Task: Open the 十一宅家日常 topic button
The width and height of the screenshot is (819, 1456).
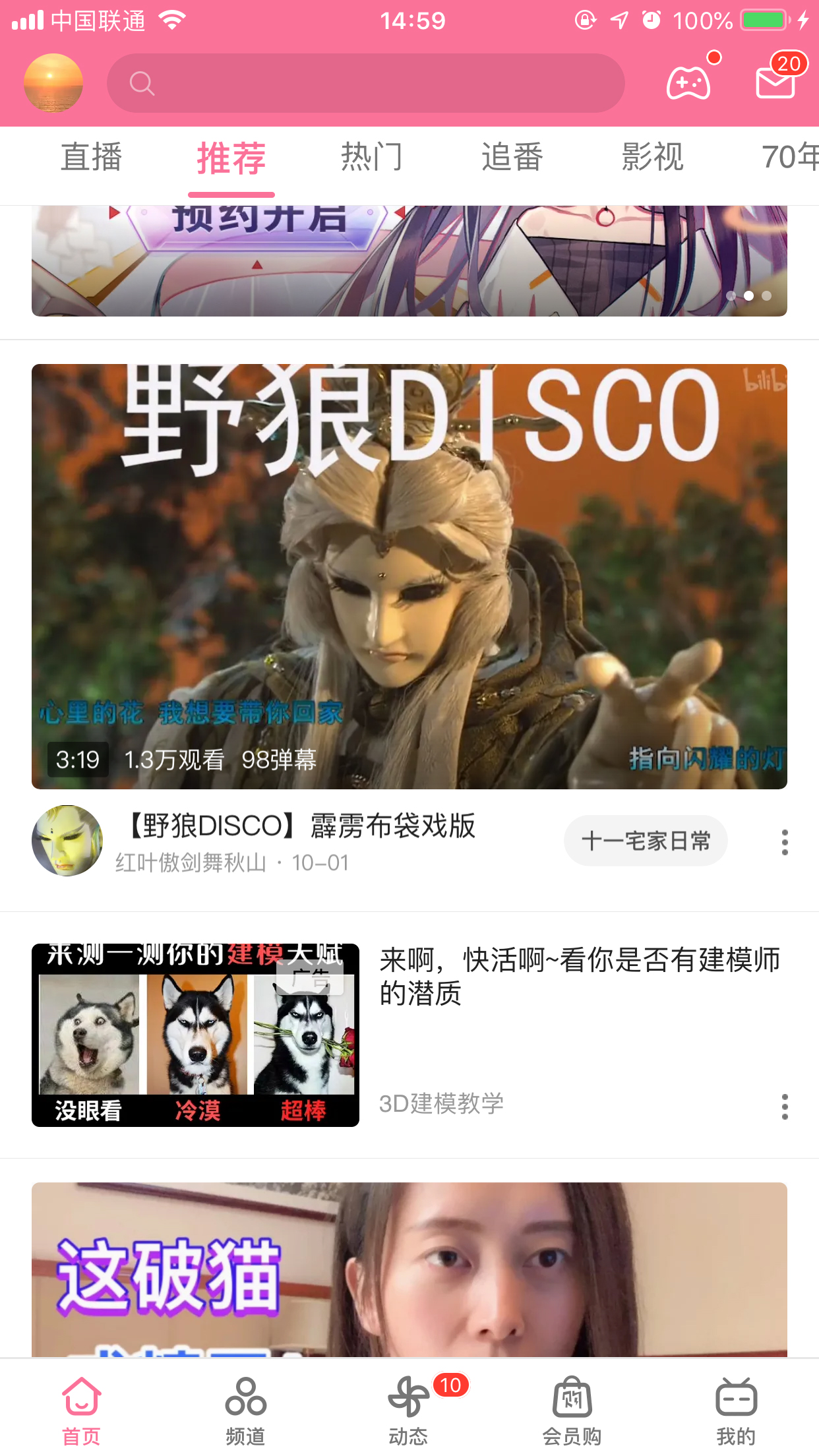Action: [645, 840]
